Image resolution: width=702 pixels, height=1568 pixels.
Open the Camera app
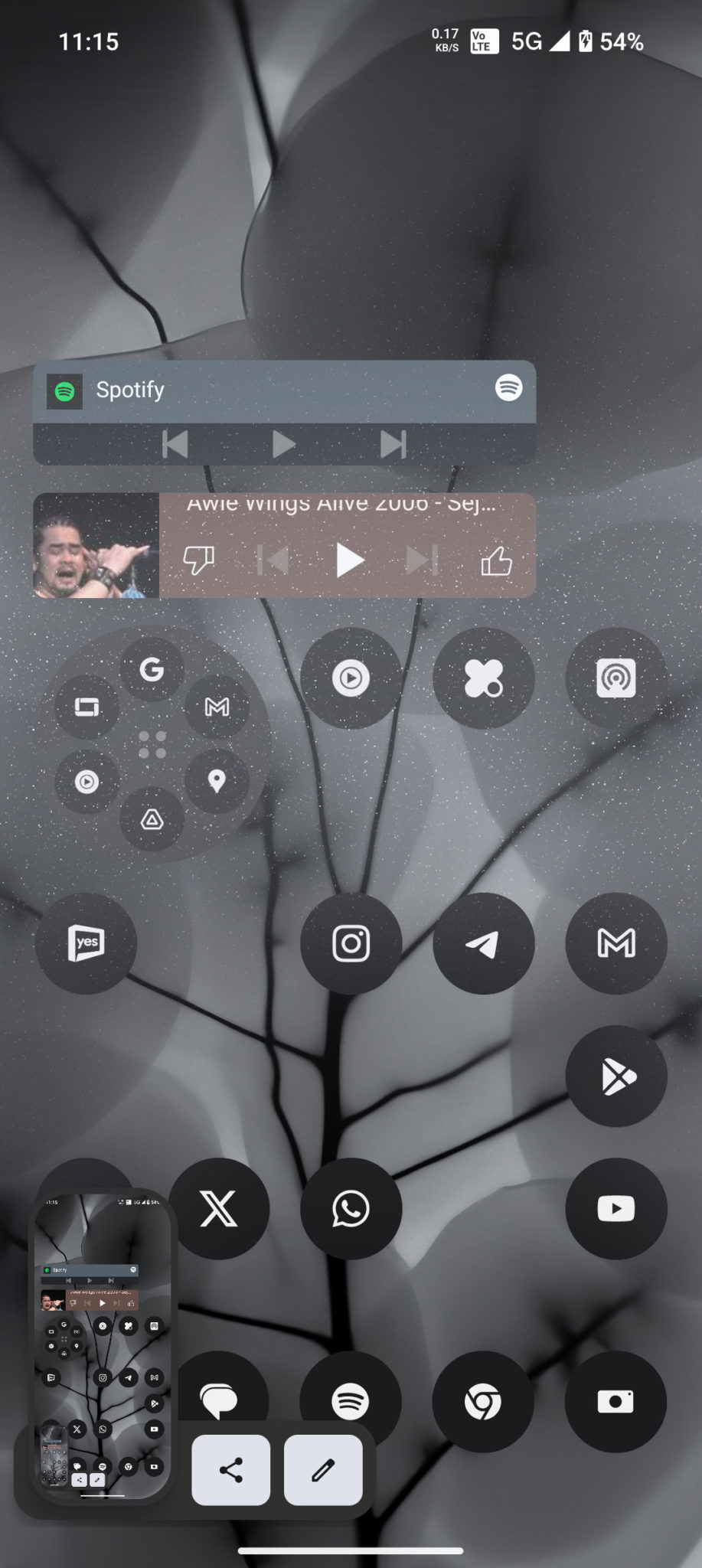click(x=615, y=1403)
